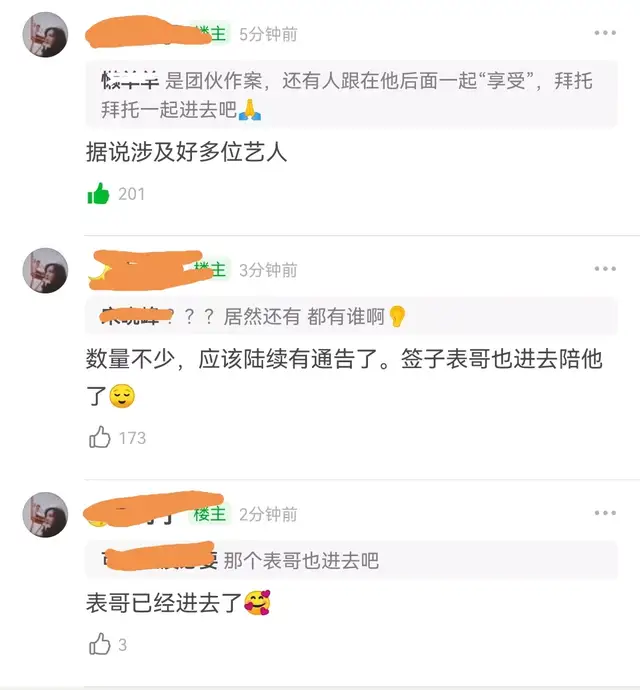Open the quoted reply "那个表哥也进去吧"

click(350, 561)
